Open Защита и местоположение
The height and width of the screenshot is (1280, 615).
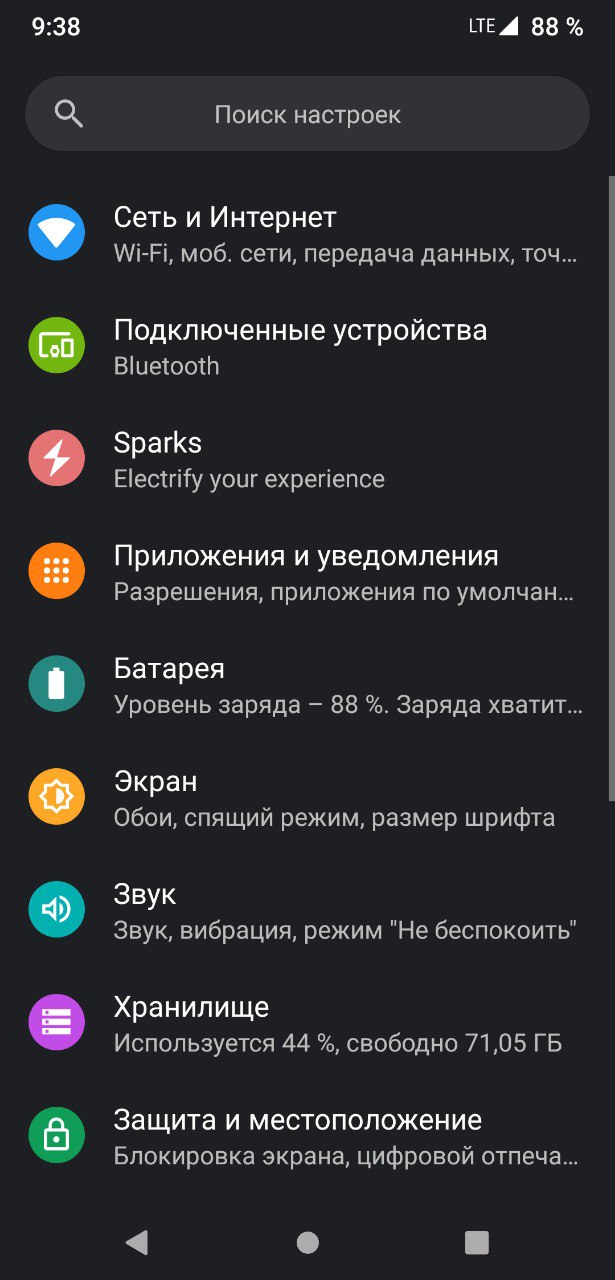click(x=307, y=1137)
